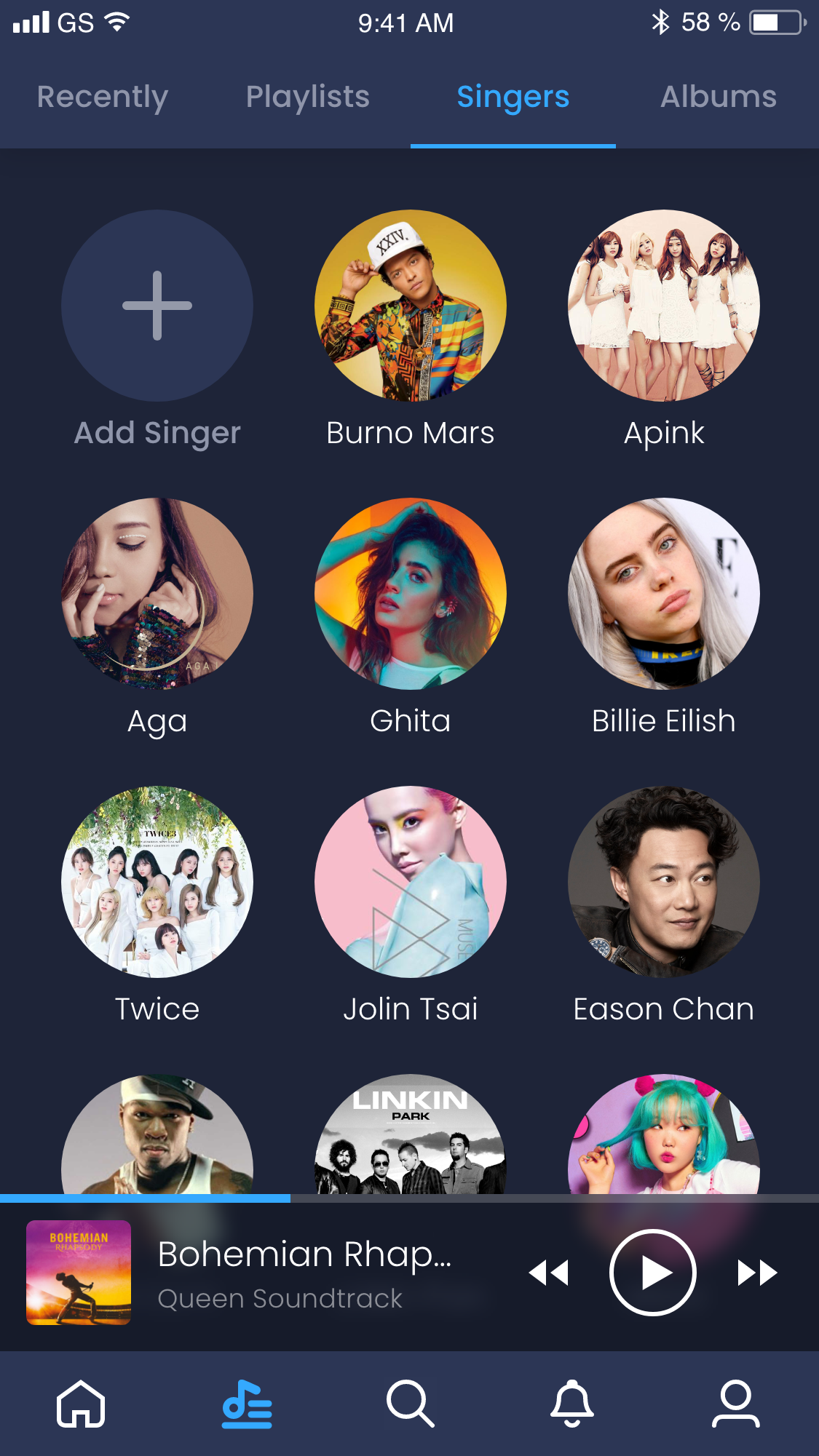Switch to the Recently tab
Screen dimensions: 819x1456
pyautogui.click(x=103, y=97)
